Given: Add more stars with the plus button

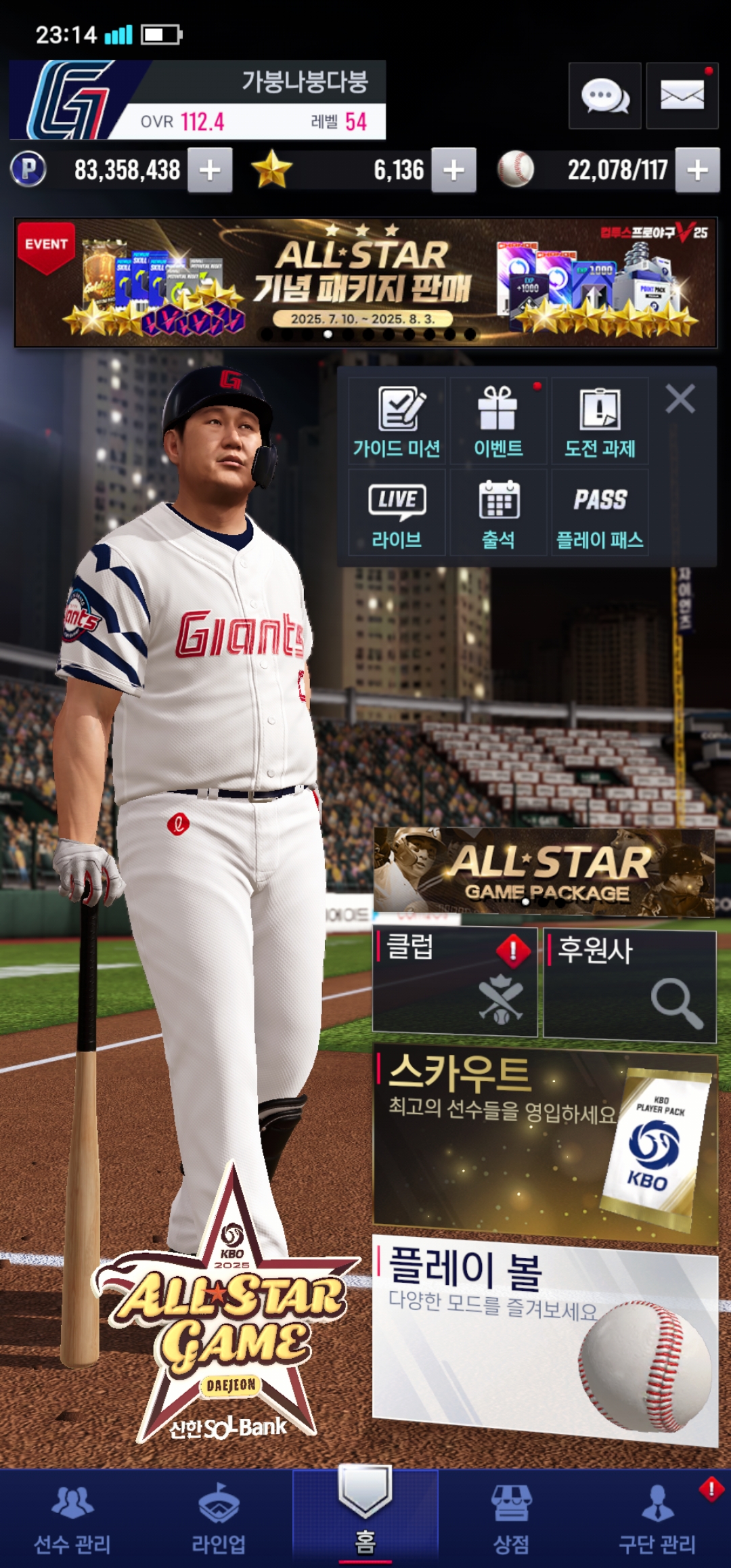Looking at the screenshot, I should point(453,170).
